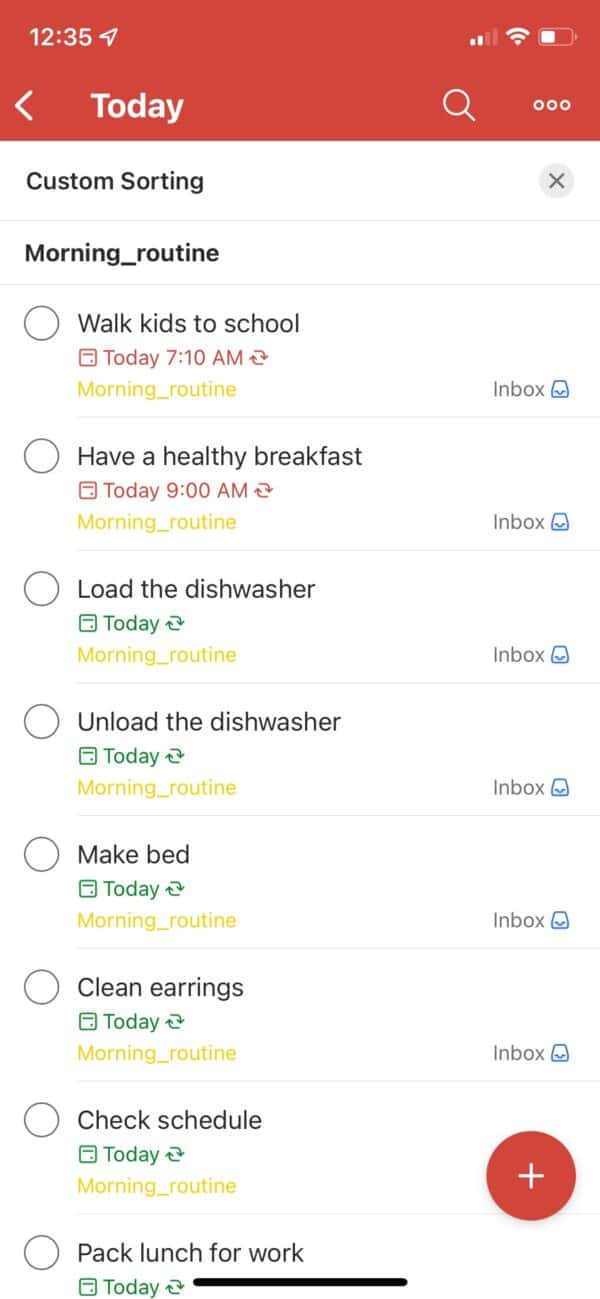This screenshot has height=1299, width=600.
Task: Go back using the top-left arrow
Action: point(26,105)
